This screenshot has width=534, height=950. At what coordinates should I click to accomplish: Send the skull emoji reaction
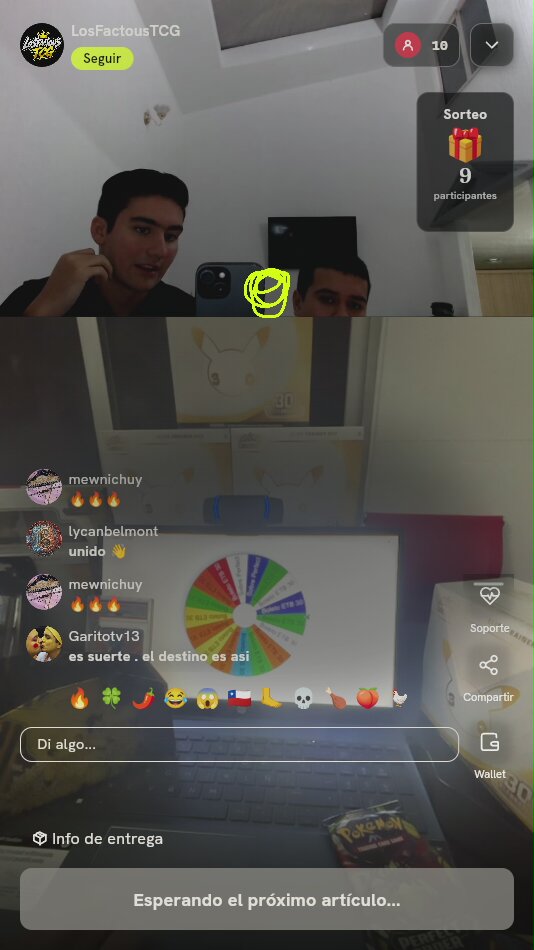tap(304, 698)
